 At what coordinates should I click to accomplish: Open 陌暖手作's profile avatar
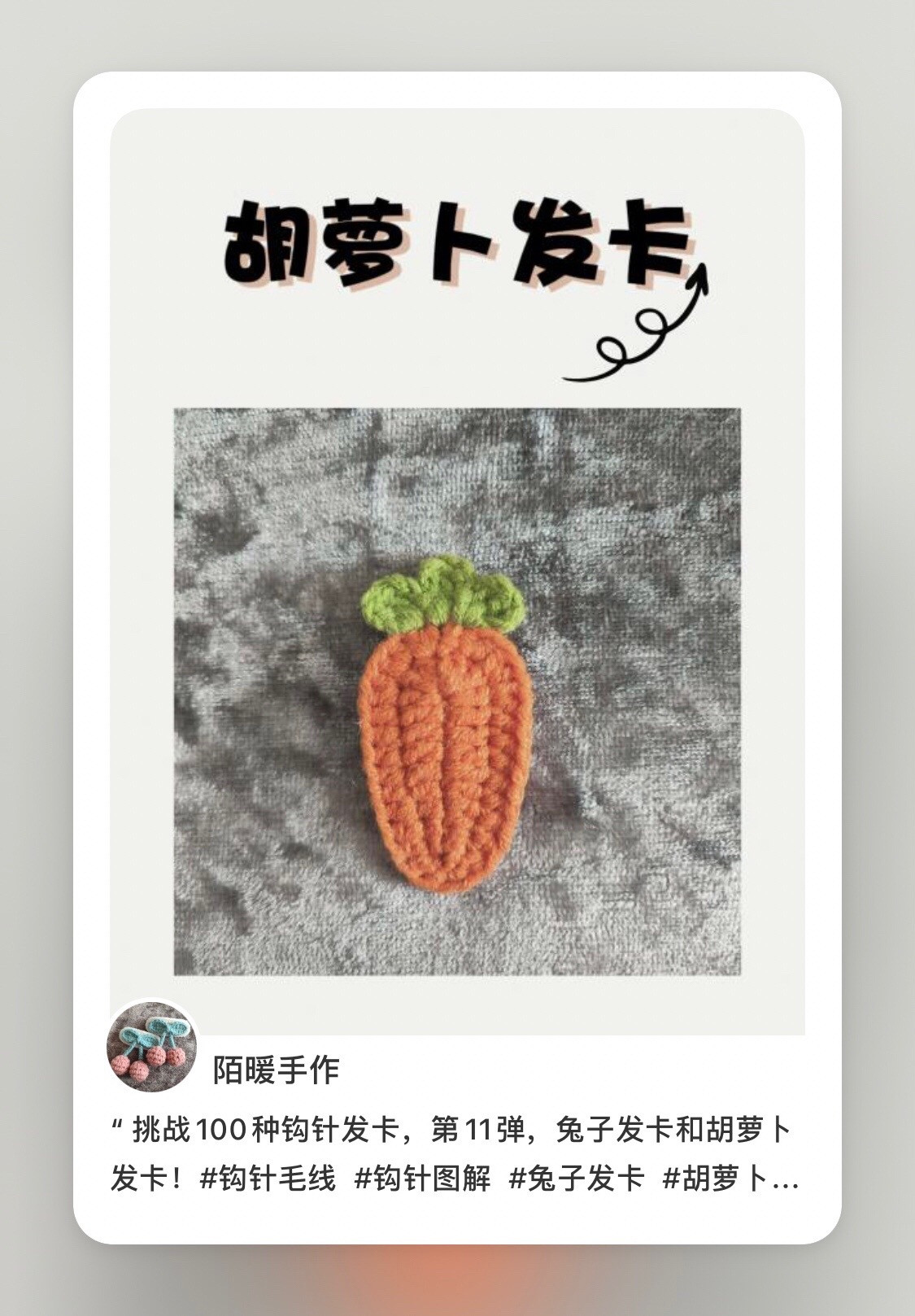pyautogui.click(x=153, y=1047)
